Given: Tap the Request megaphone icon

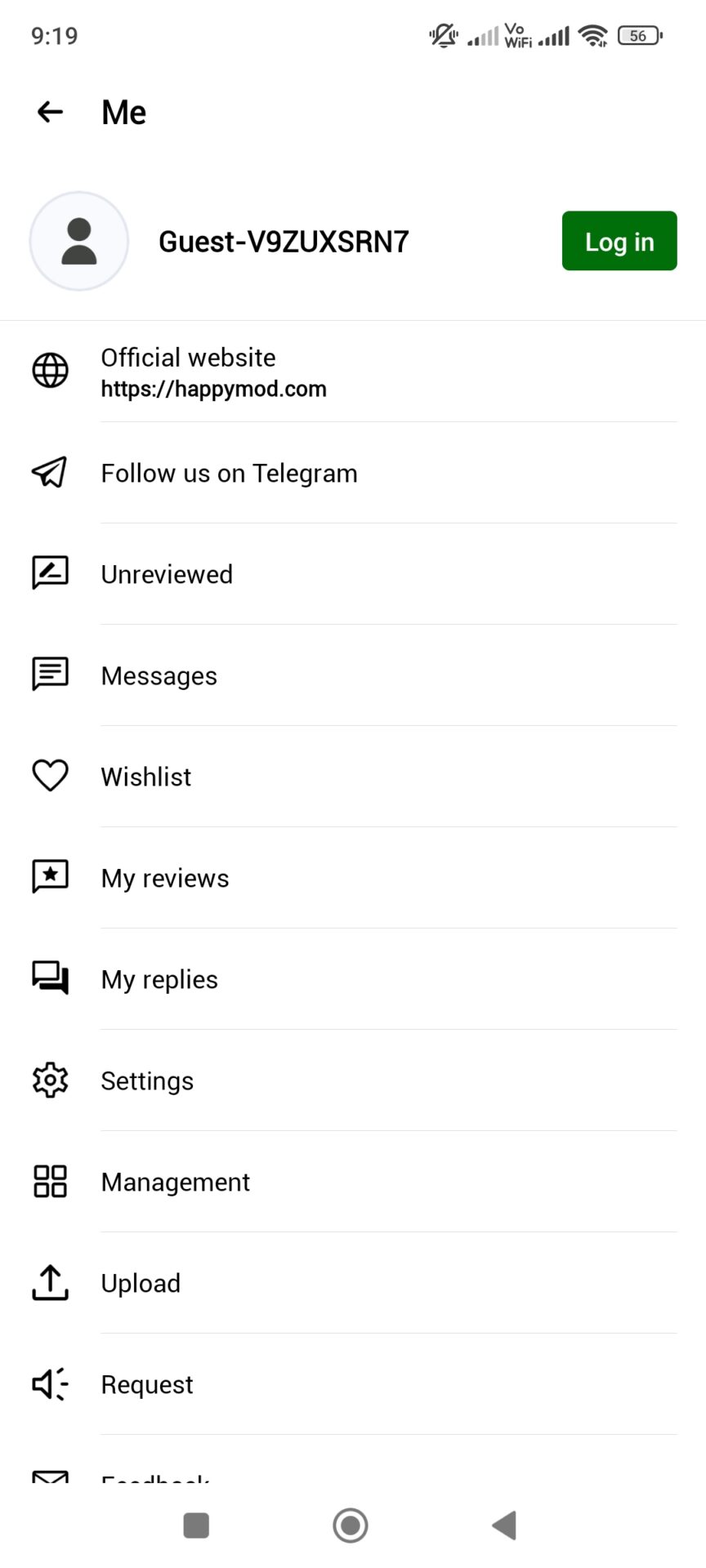Looking at the screenshot, I should 49,1383.
